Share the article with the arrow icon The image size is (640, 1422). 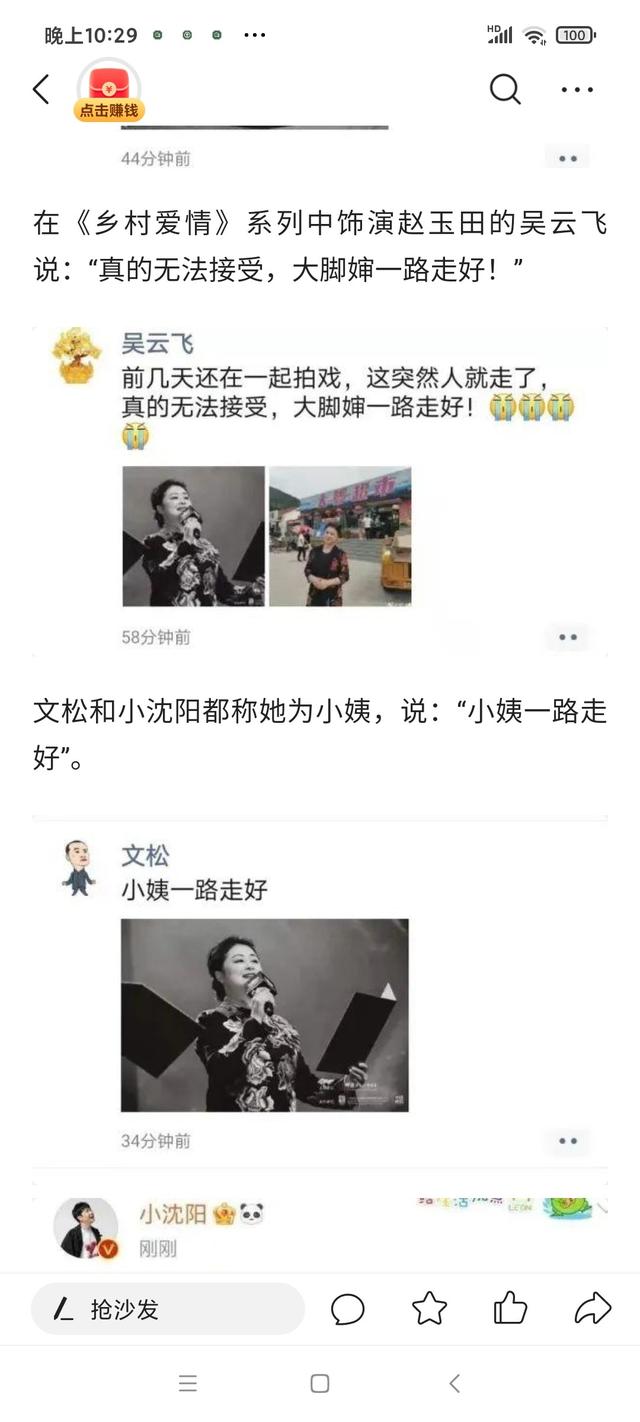[x=593, y=1308]
